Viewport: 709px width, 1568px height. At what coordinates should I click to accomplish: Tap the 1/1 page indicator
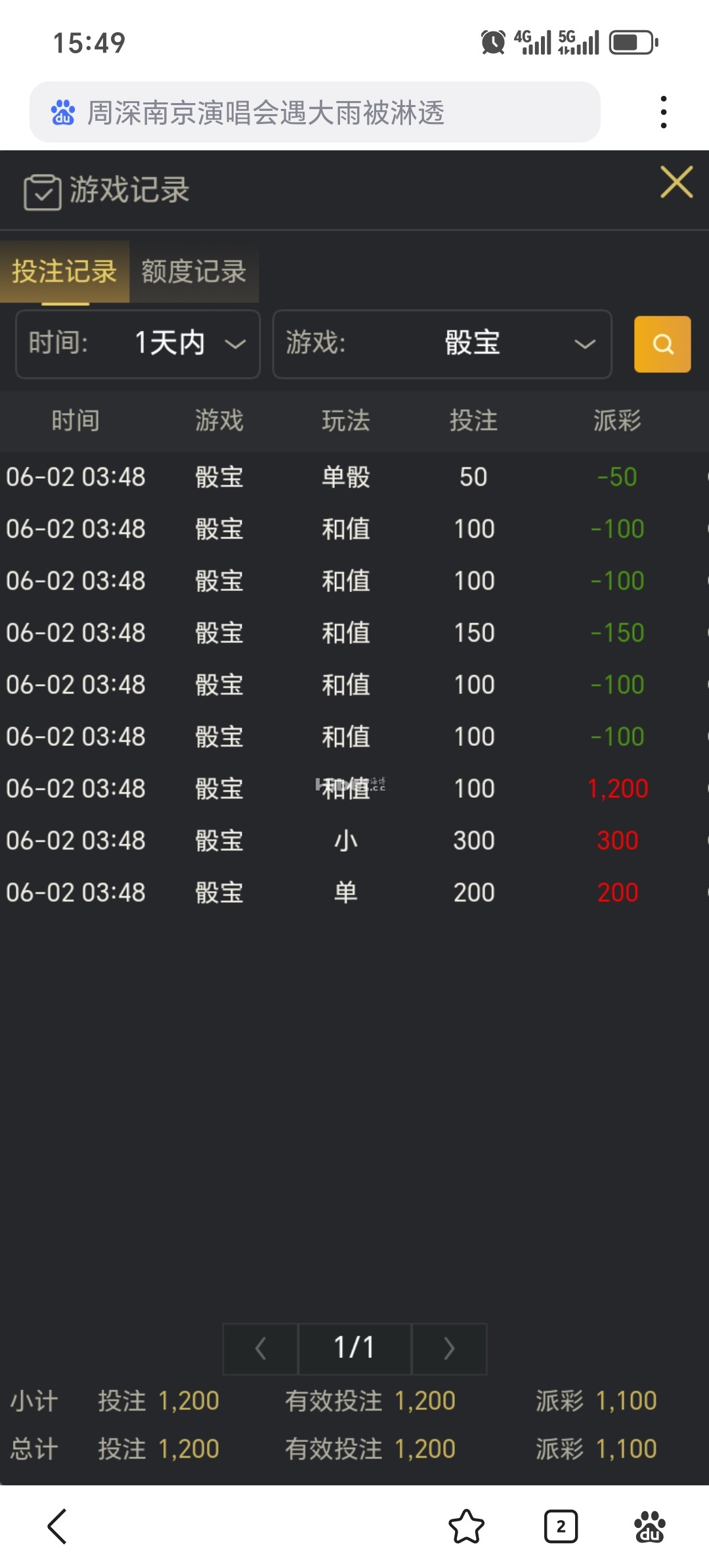coord(354,1348)
